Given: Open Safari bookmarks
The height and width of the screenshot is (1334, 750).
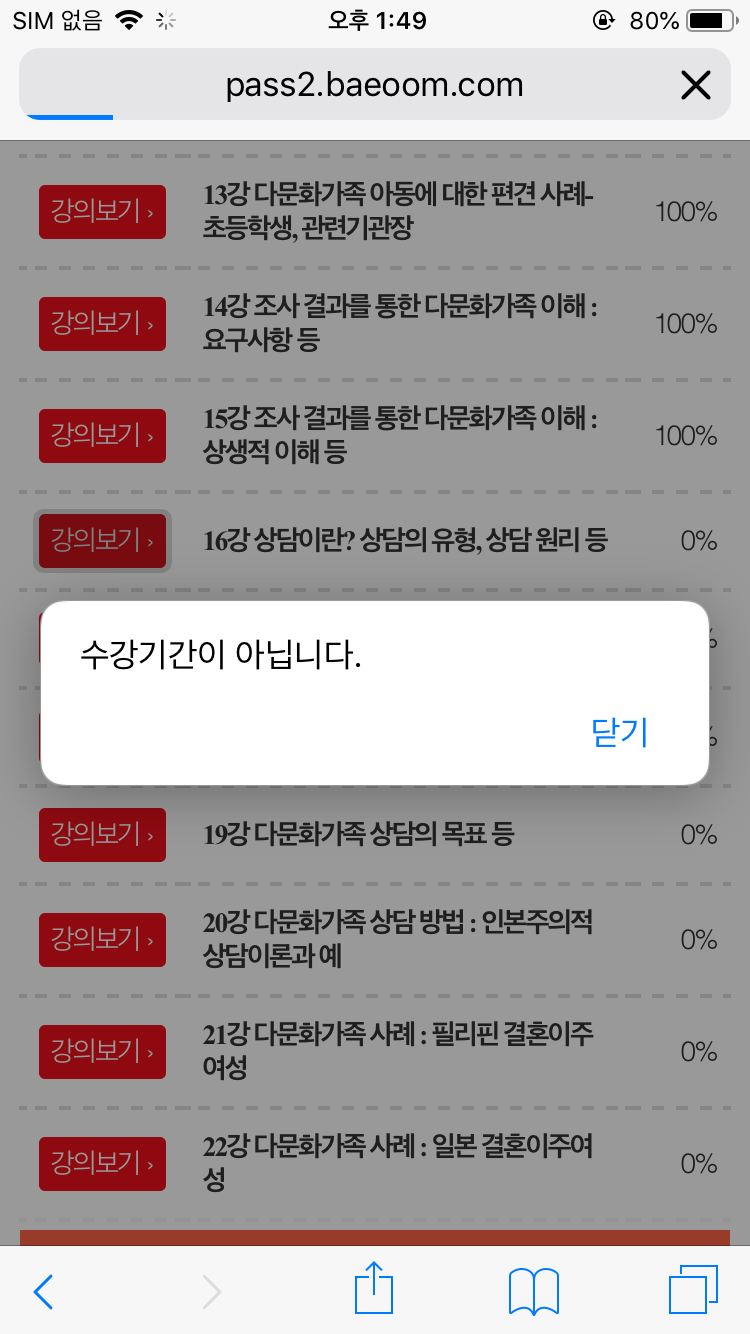Looking at the screenshot, I should click(x=534, y=1291).
